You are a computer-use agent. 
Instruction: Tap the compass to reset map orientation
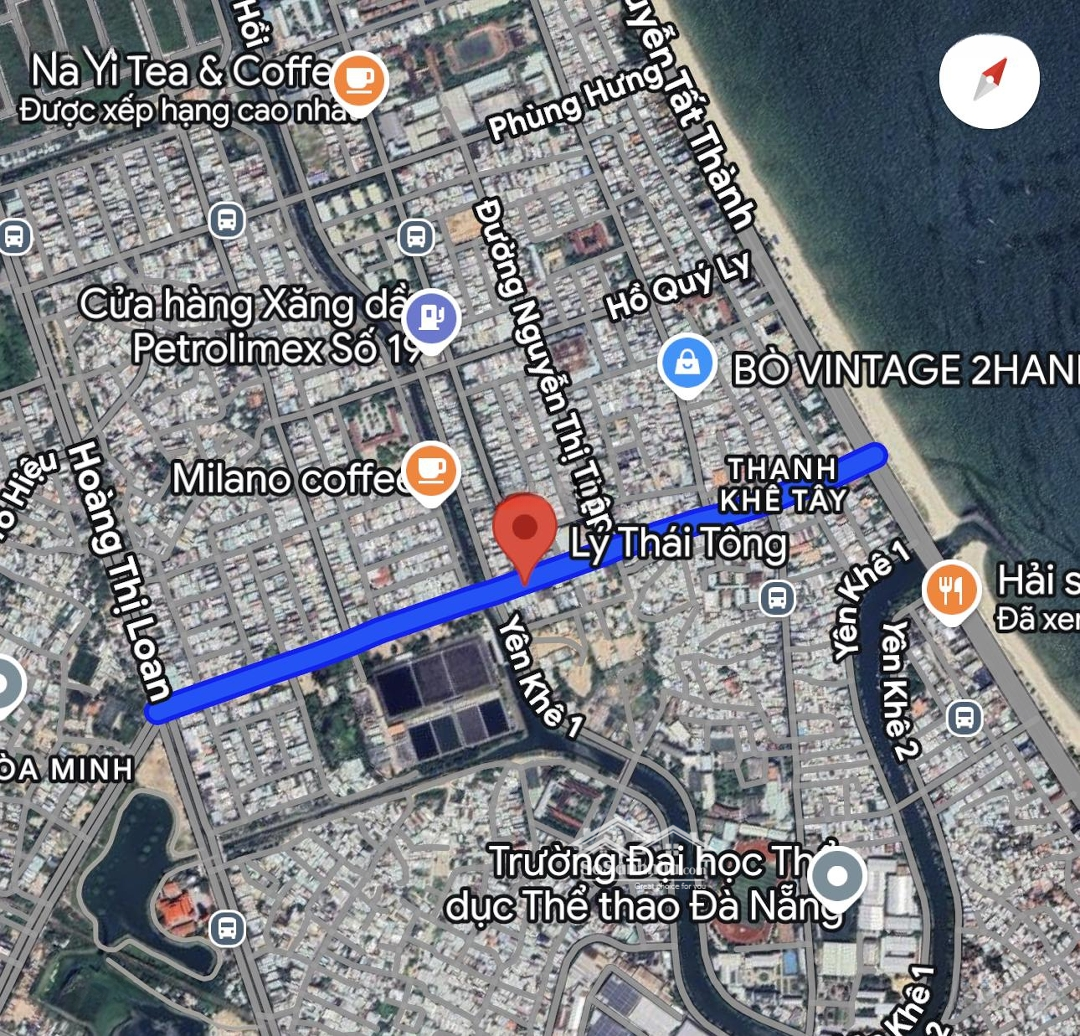point(989,79)
